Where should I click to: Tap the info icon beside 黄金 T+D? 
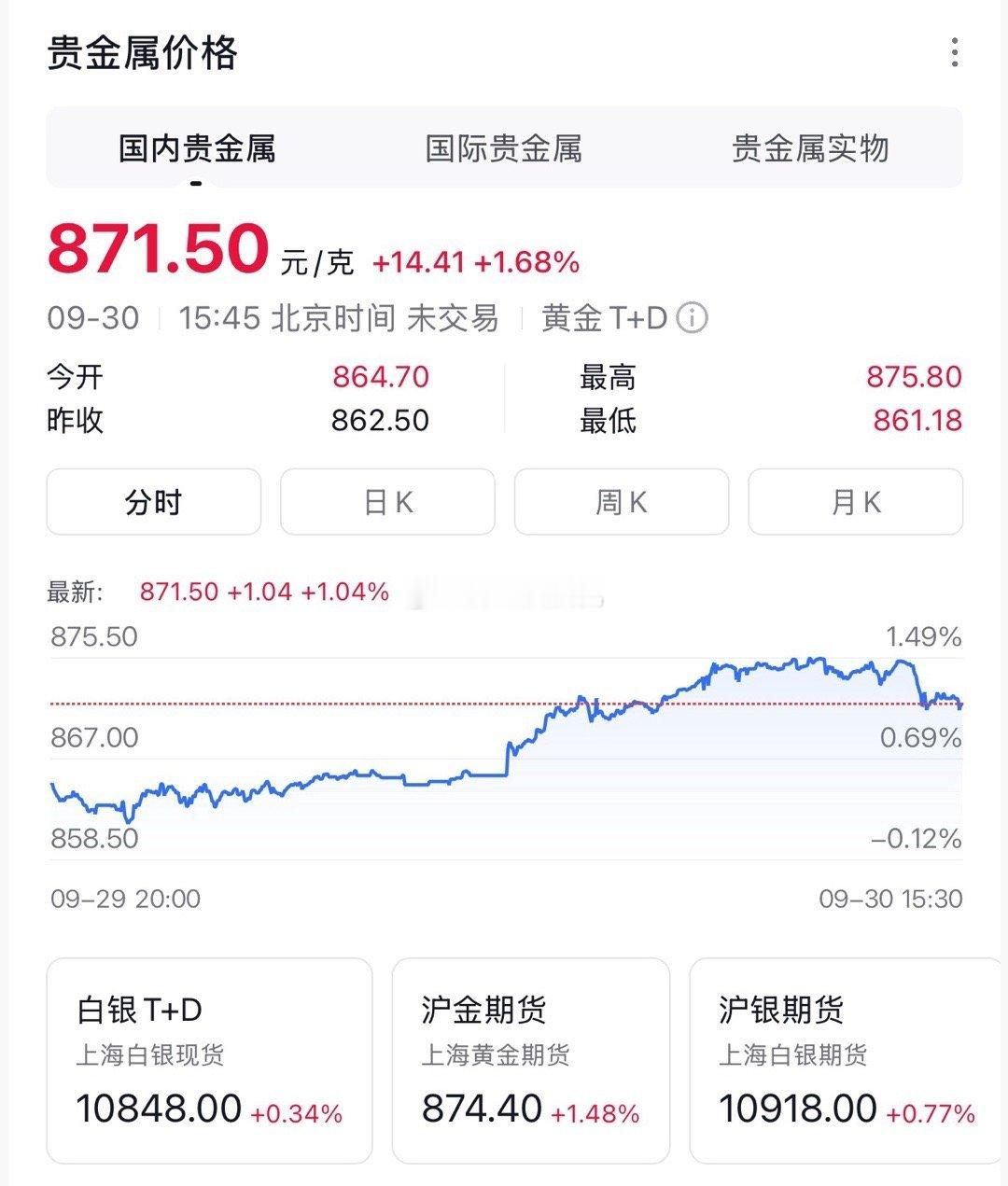(692, 319)
